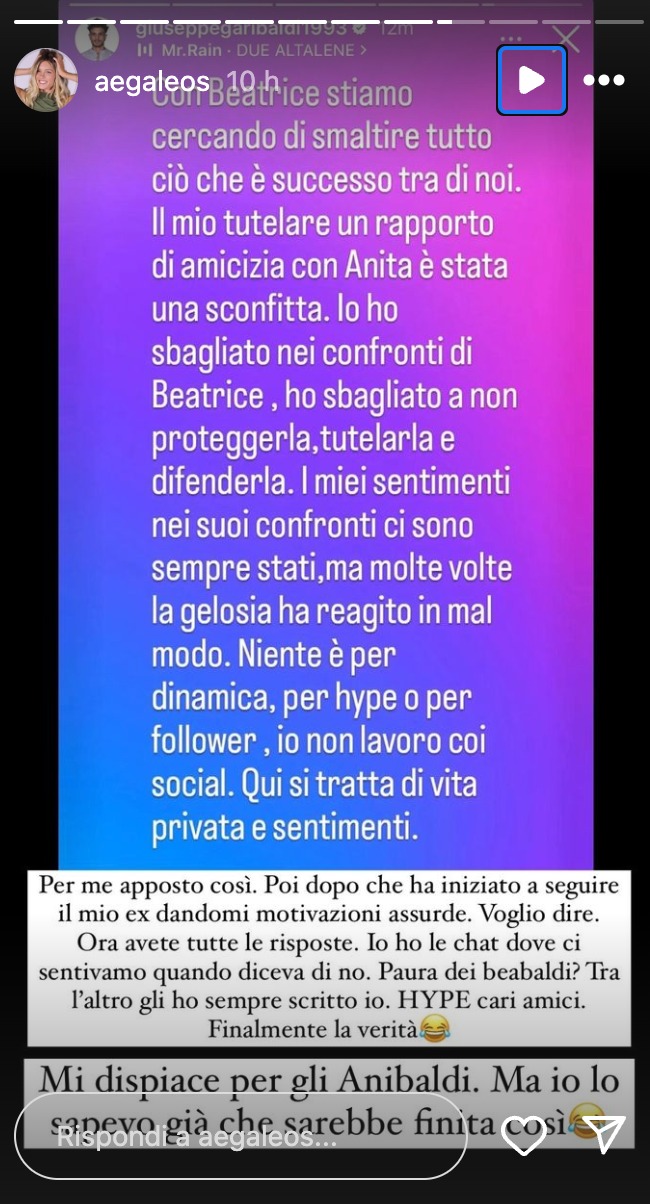Tap the aegaleos username

tap(152, 82)
